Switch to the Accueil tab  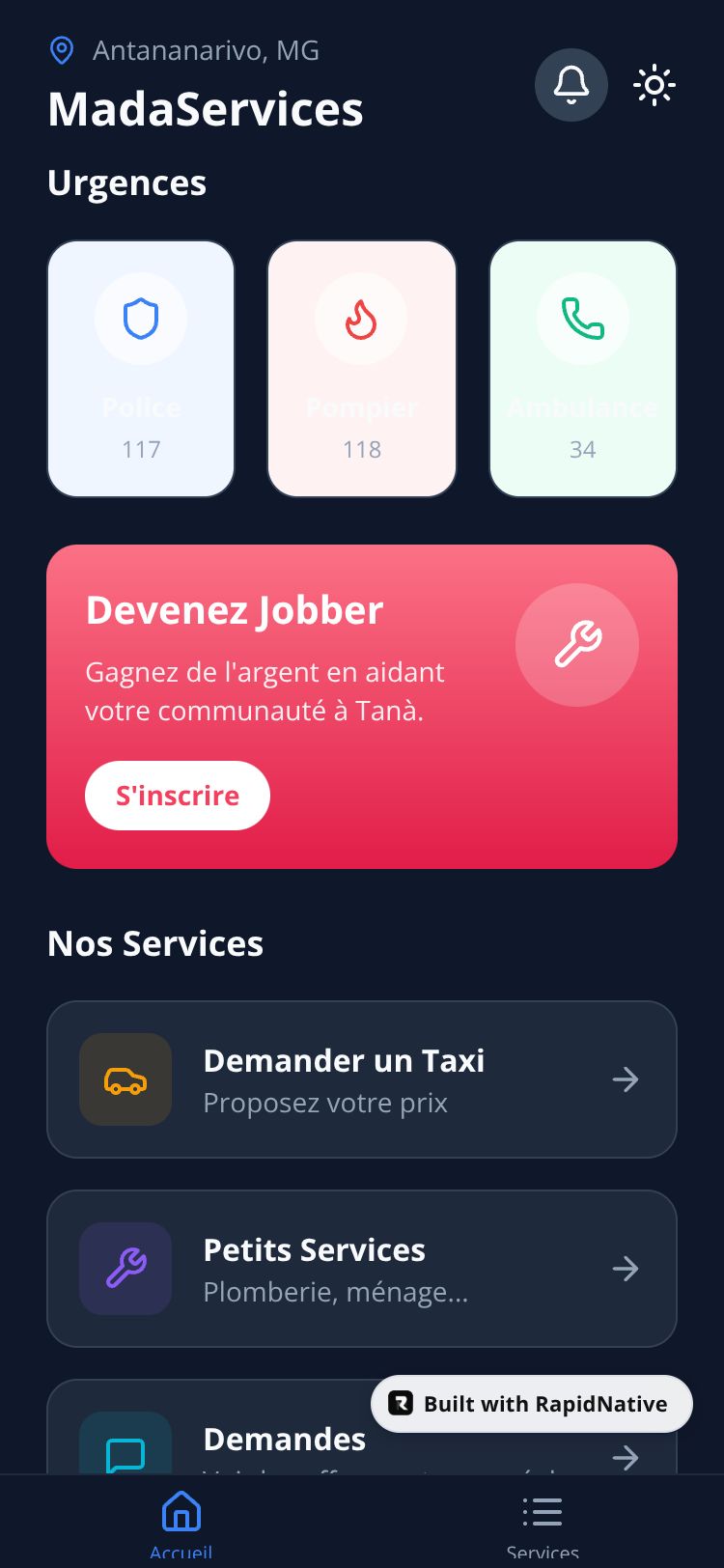pos(181,1522)
